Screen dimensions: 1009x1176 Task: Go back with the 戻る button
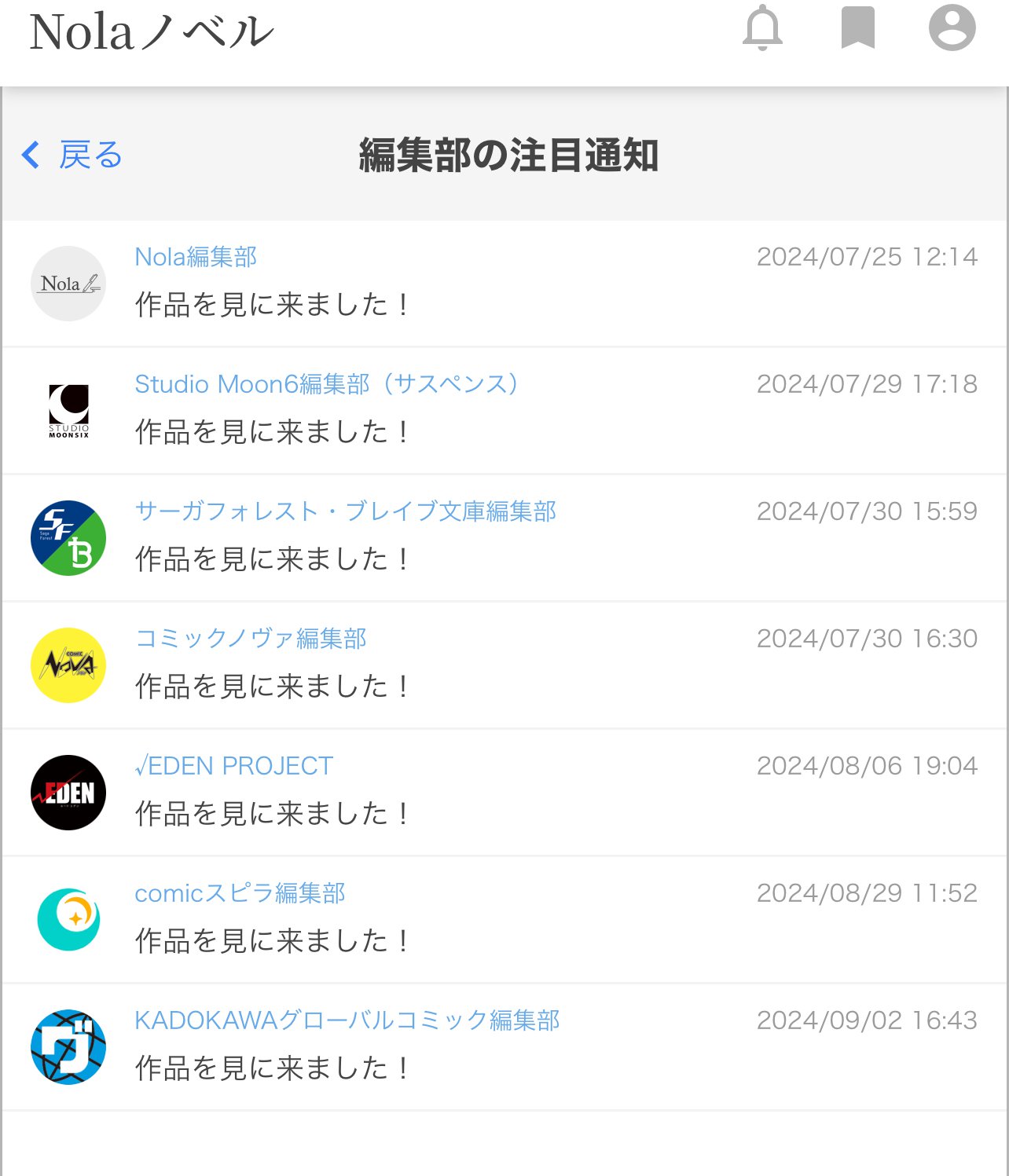click(x=72, y=155)
